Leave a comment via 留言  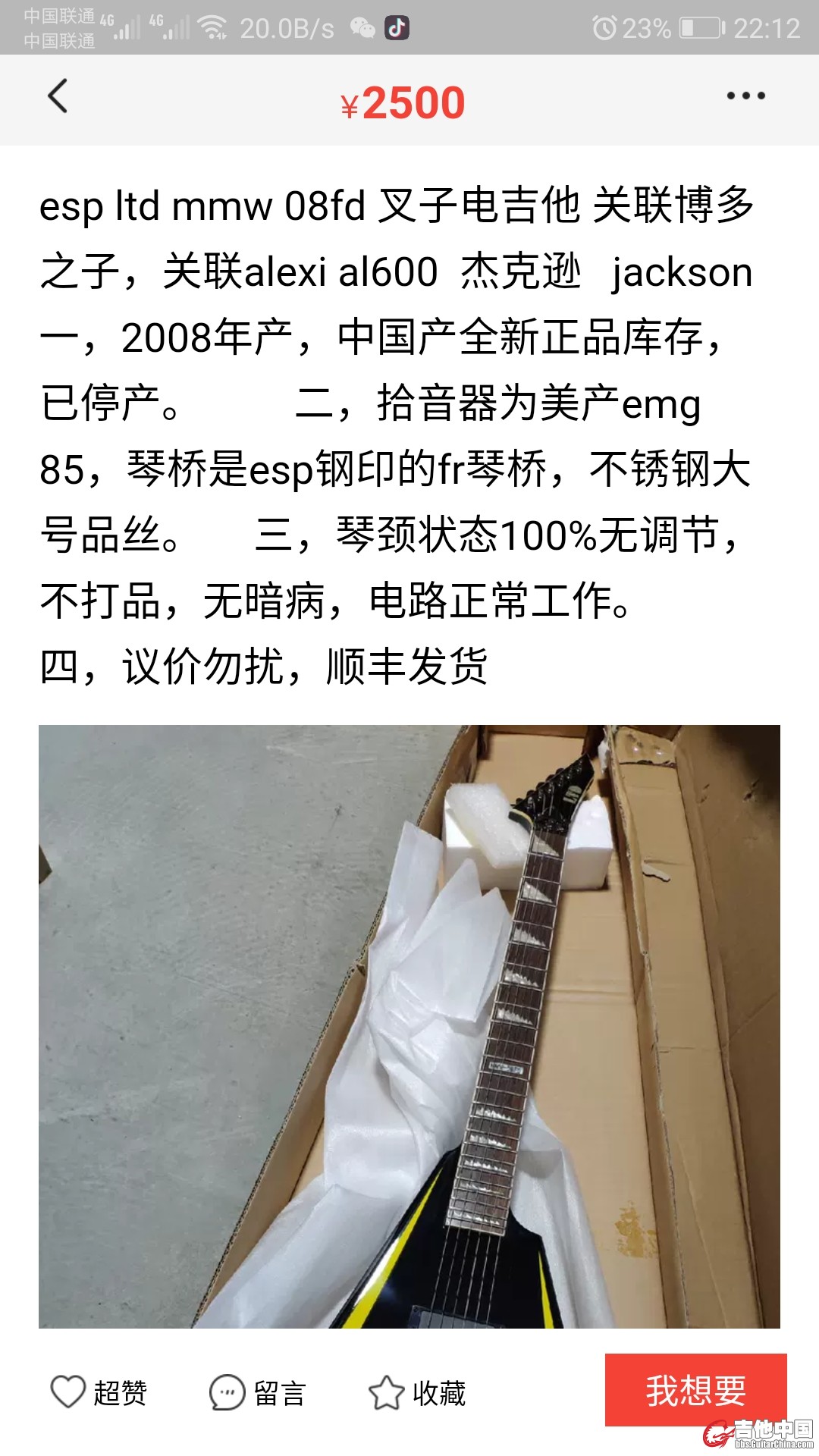[258, 1393]
